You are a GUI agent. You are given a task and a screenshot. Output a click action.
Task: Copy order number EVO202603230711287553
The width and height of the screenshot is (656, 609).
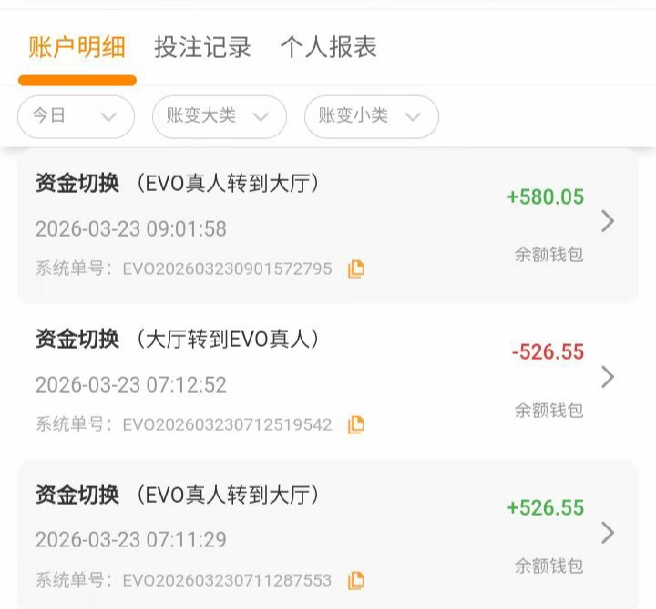point(355,580)
